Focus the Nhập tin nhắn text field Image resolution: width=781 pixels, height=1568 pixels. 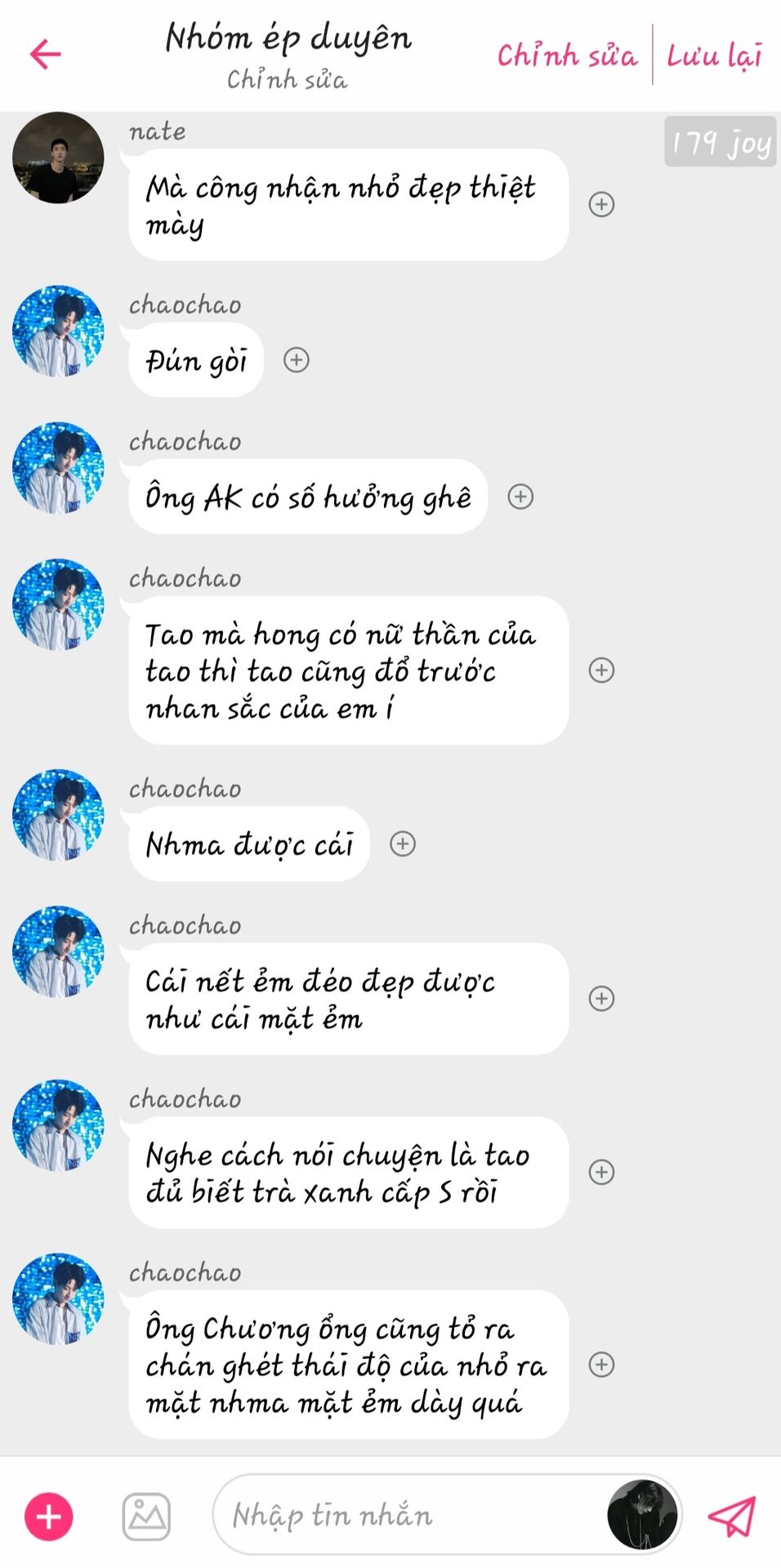point(408,1516)
